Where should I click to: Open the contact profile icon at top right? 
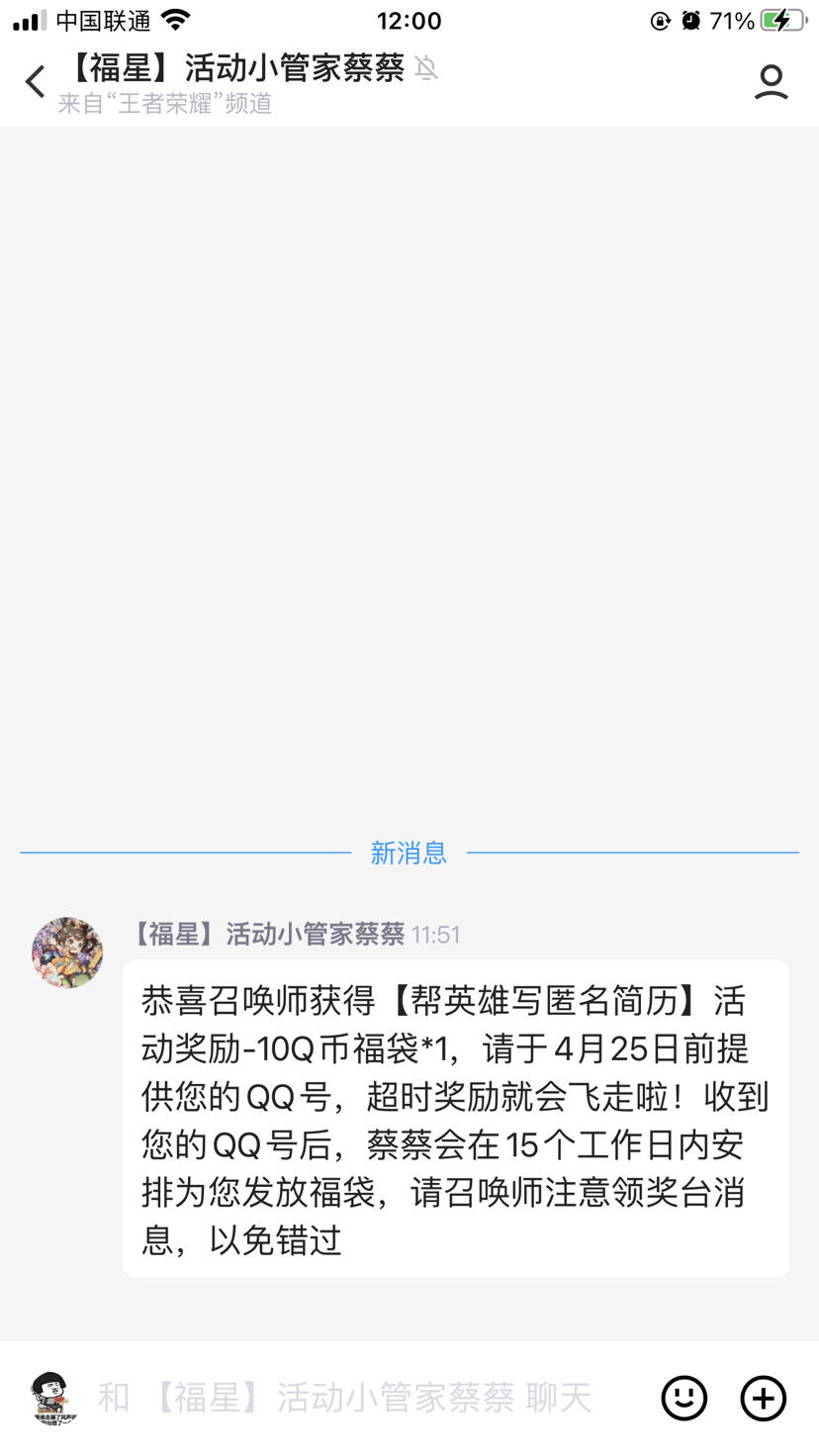point(772,83)
